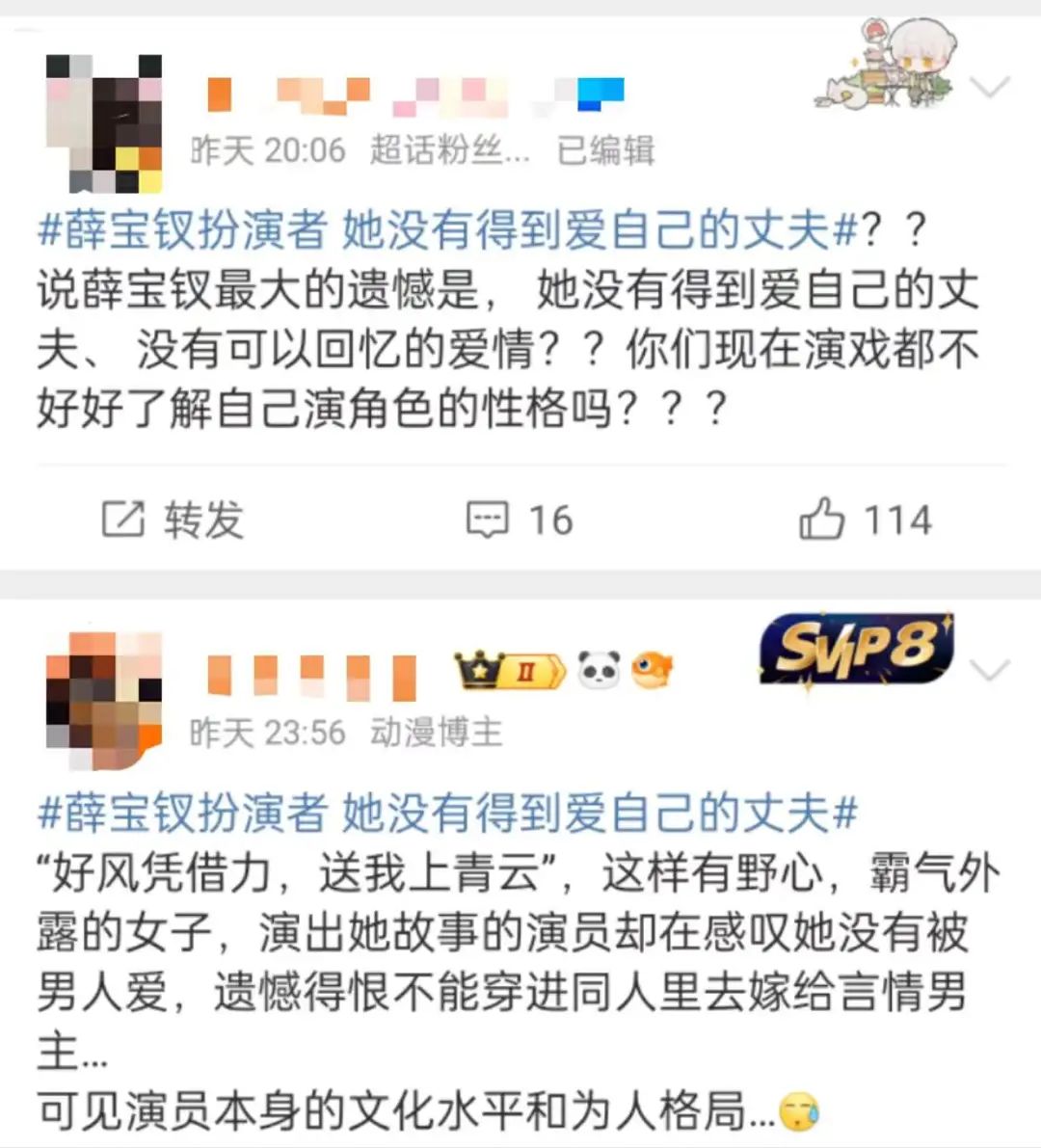1041x1148 pixels.
Task: Repost the 20:06 post via 转发
Action: tap(173, 521)
